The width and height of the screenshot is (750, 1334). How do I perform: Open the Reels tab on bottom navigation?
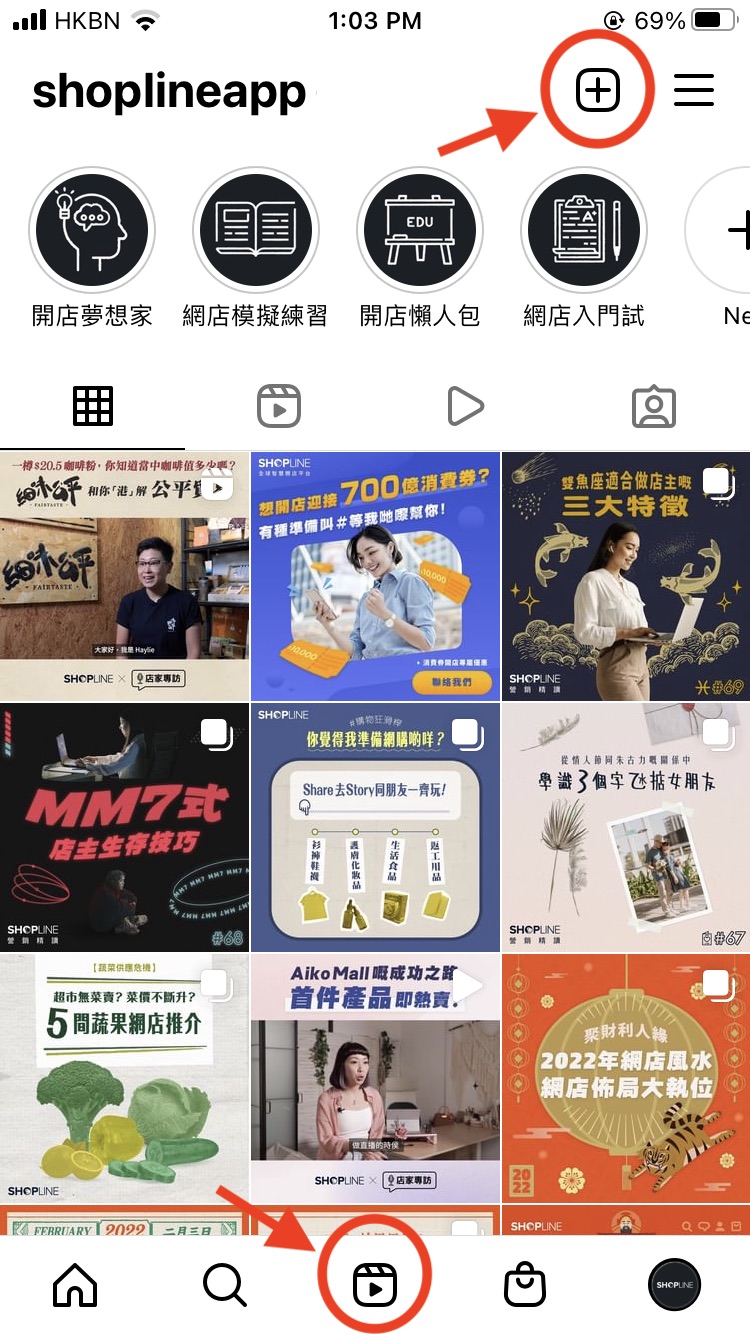tap(375, 1284)
